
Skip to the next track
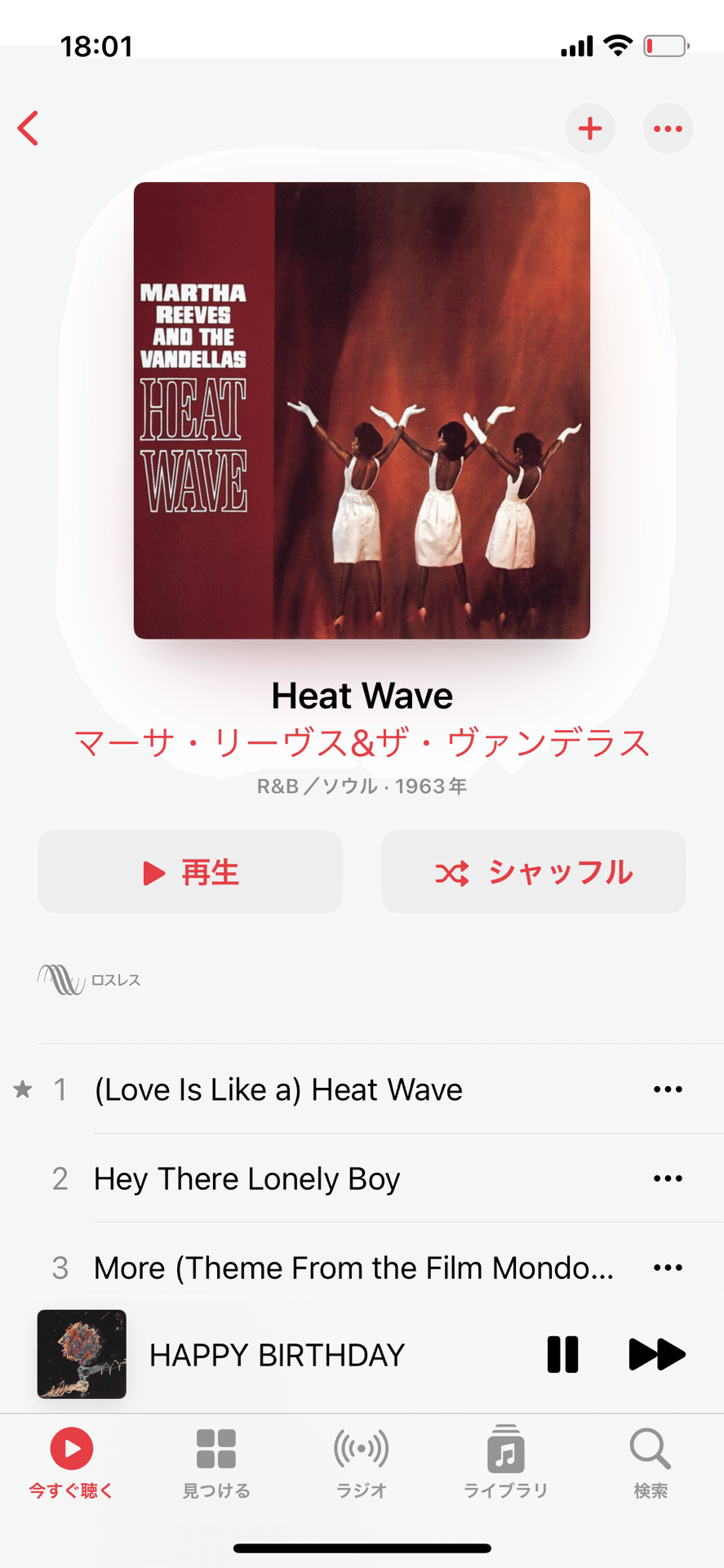click(x=657, y=1355)
